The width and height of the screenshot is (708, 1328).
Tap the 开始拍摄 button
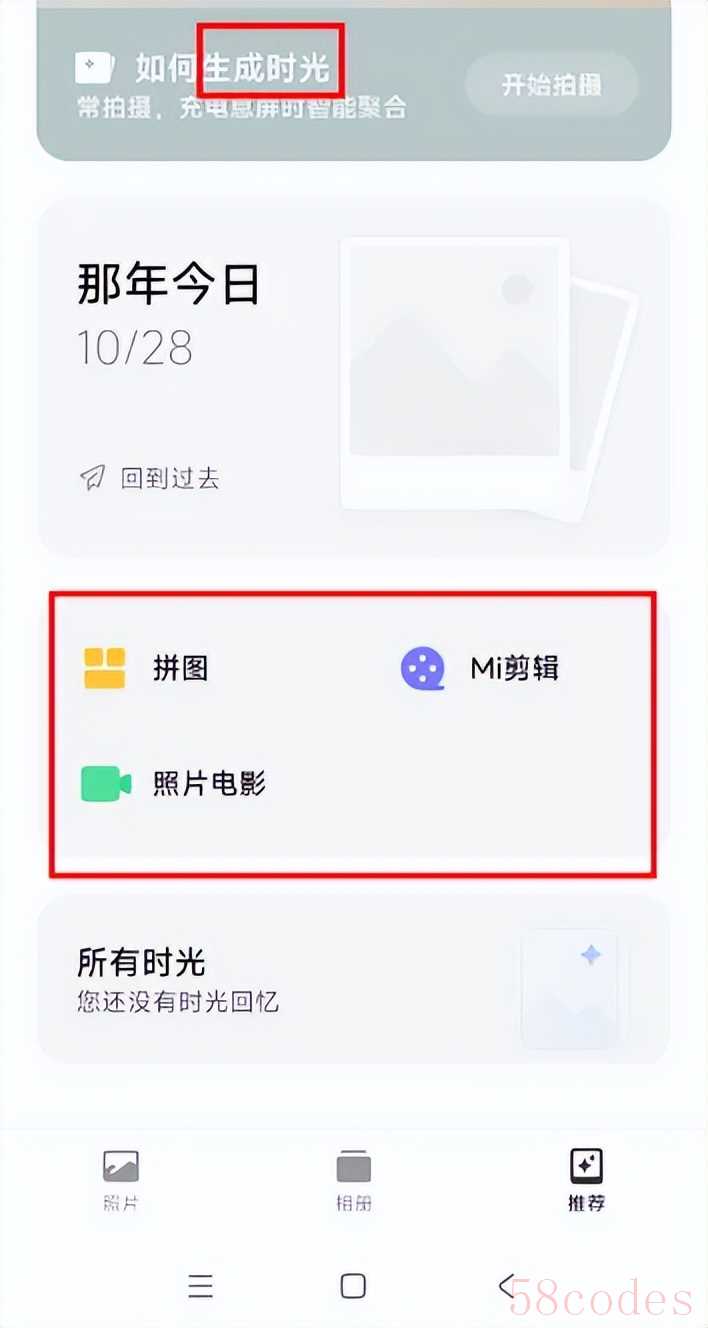pyautogui.click(x=551, y=85)
